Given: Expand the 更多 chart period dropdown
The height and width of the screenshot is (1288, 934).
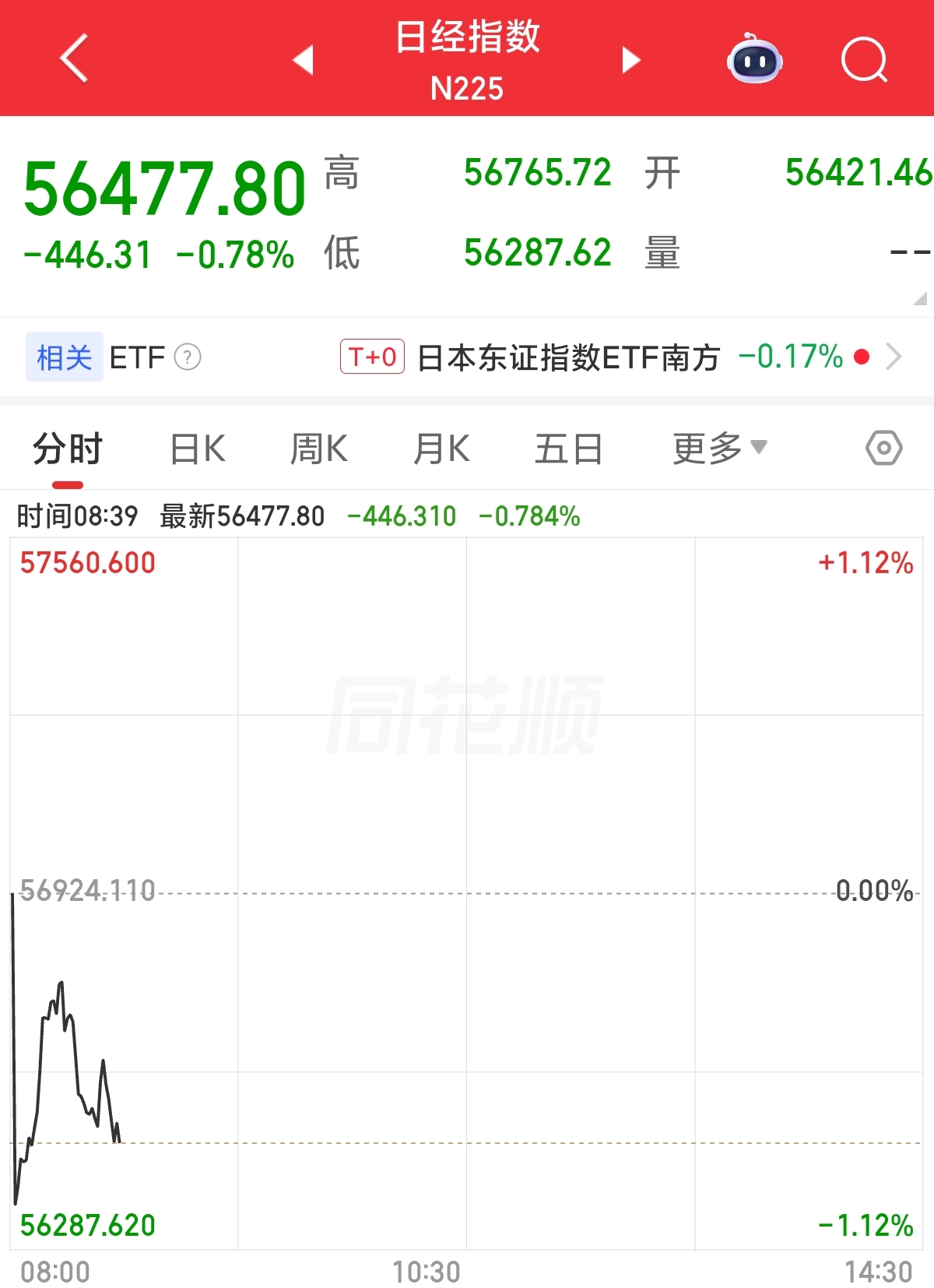Looking at the screenshot, I should tap(719, 449).
